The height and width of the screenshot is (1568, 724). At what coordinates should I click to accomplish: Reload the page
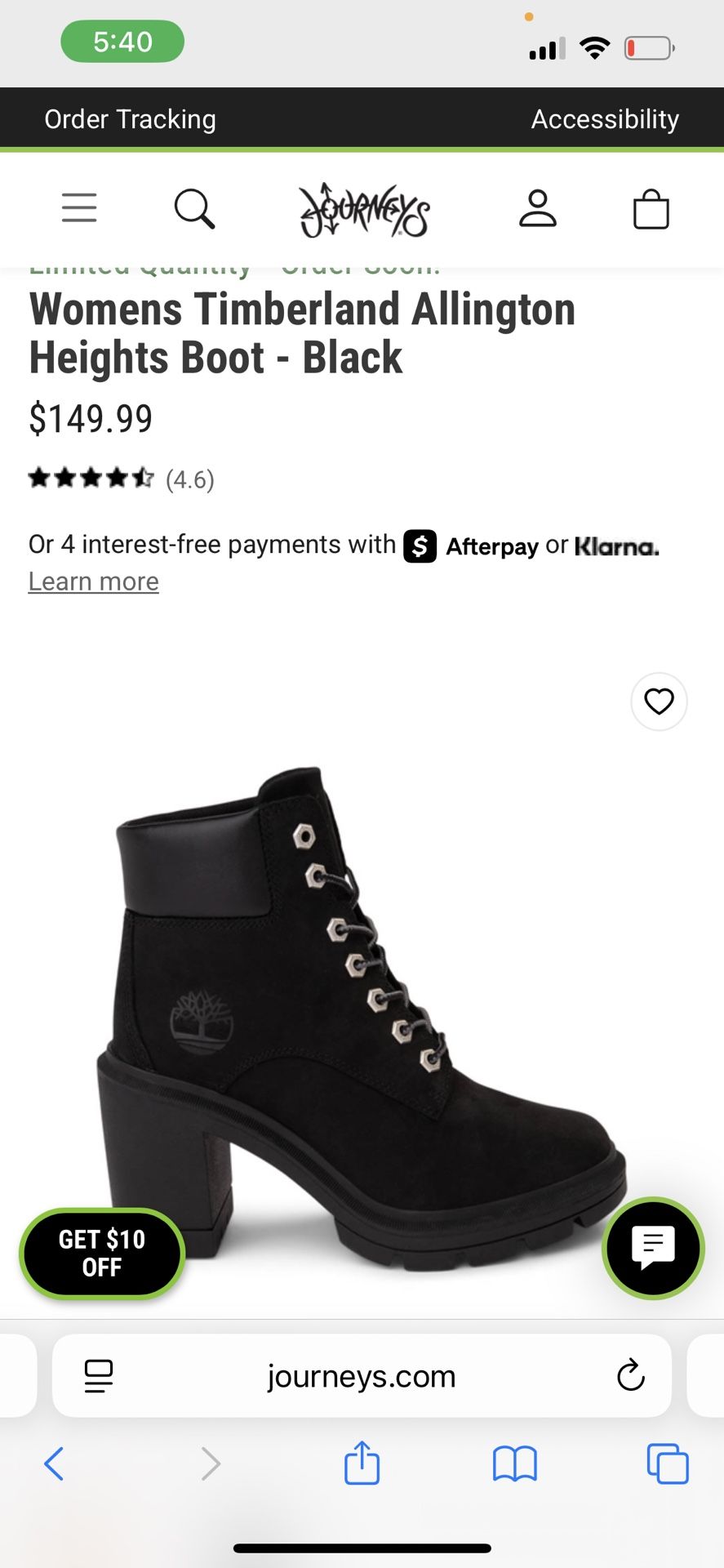pos(631,1375)
